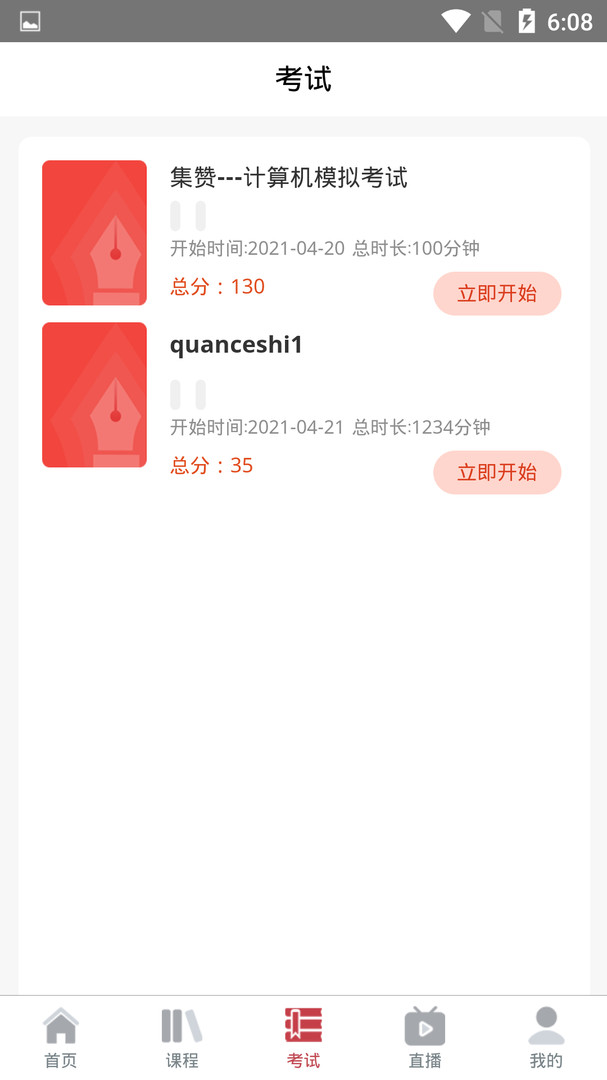Switch to the 我的 profile tab
The width and height of the screenshot is (607, 1080).
[x=546, y=1039]
